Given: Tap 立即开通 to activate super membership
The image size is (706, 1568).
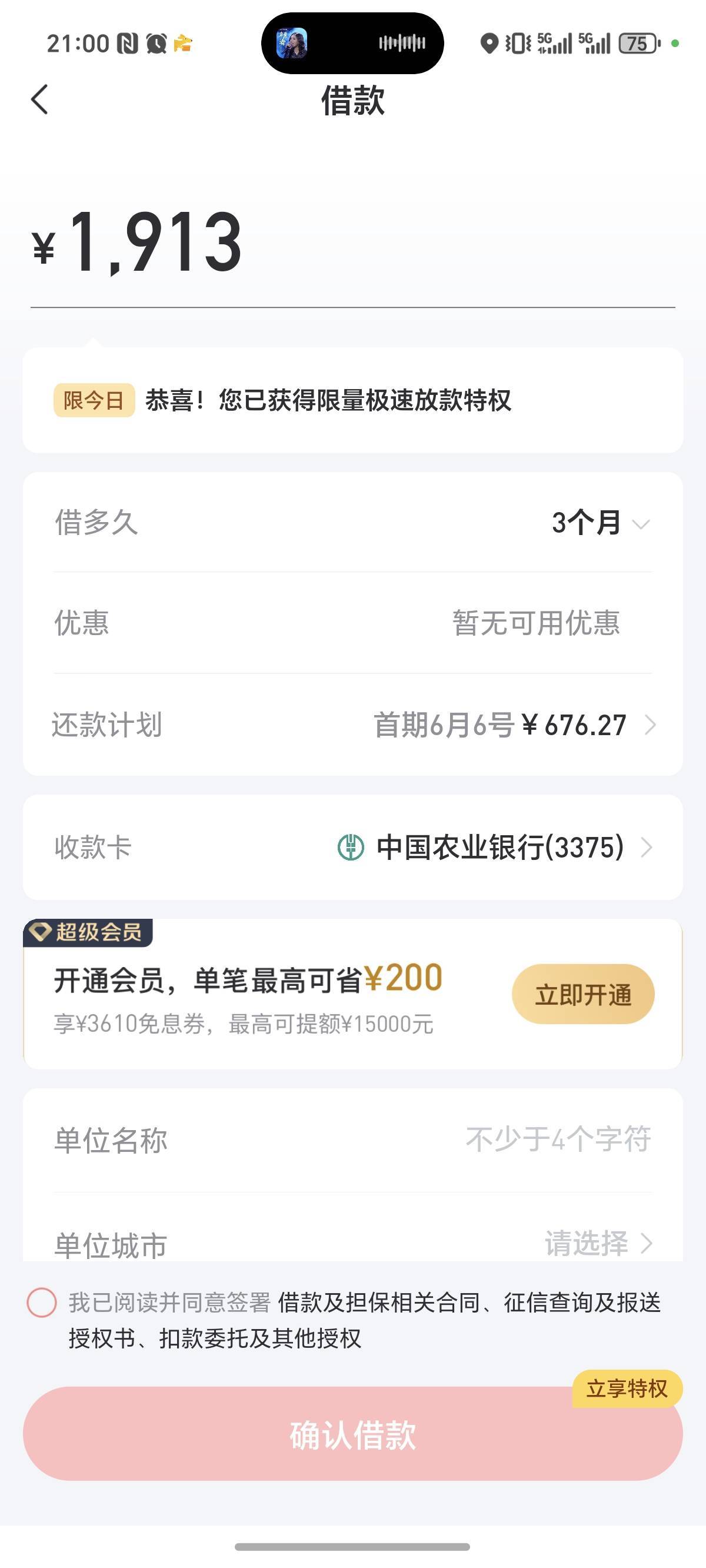Looking at the screenshot, I should 583,994.
